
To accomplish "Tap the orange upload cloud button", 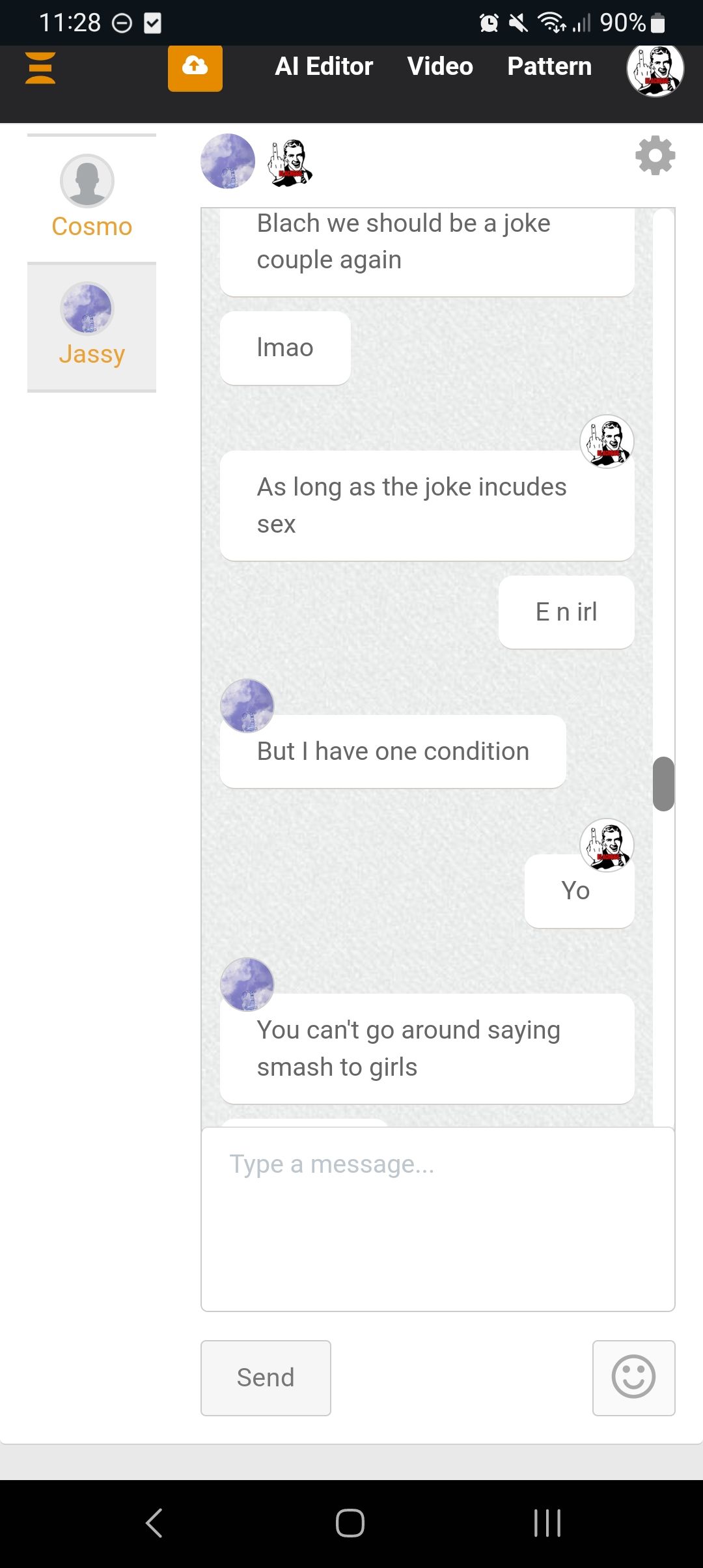I will pos(195,68).
